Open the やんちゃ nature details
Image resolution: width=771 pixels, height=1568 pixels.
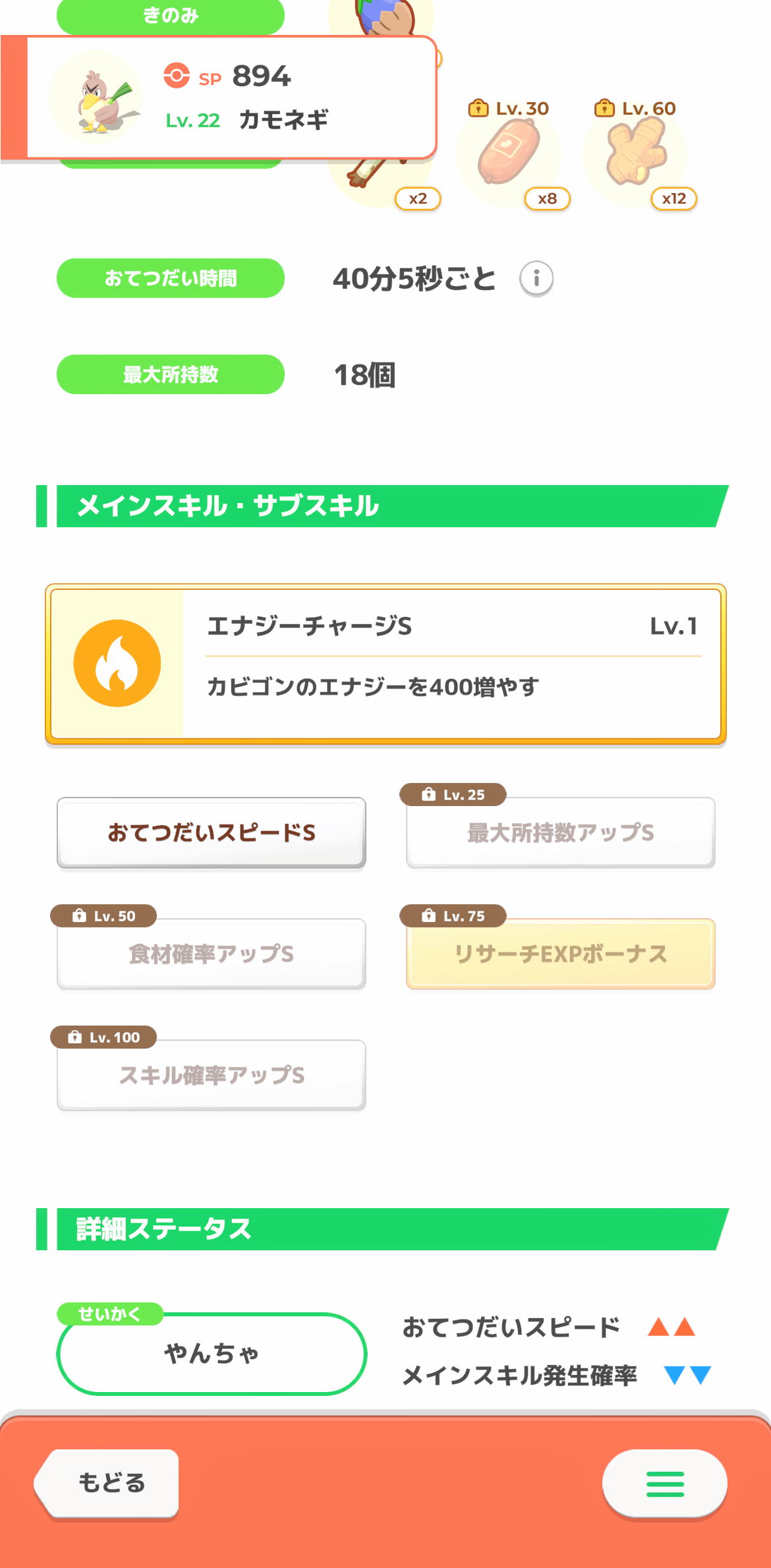(212, 1353)
